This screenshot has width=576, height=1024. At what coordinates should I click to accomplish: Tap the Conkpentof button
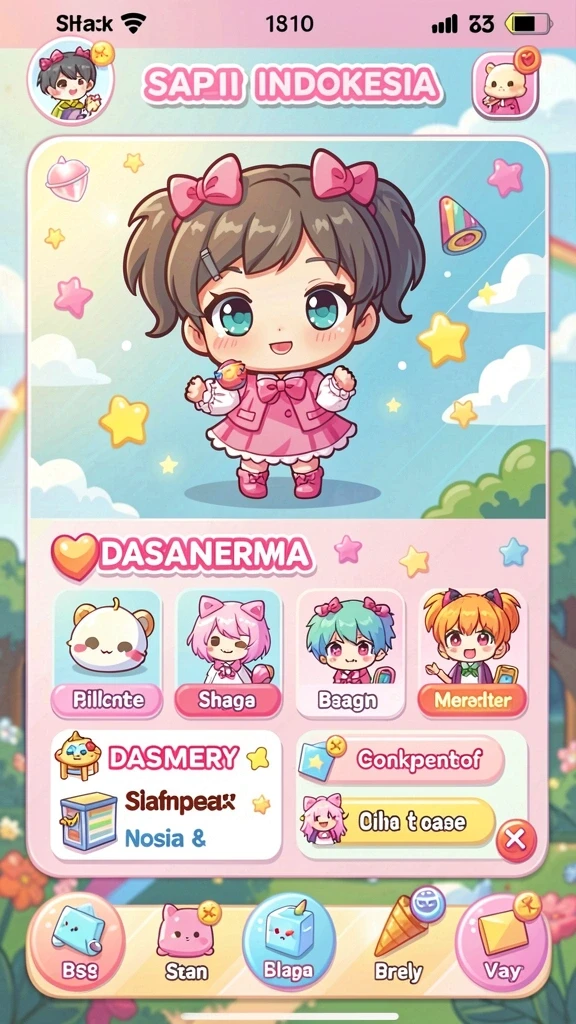coord(418,760)
